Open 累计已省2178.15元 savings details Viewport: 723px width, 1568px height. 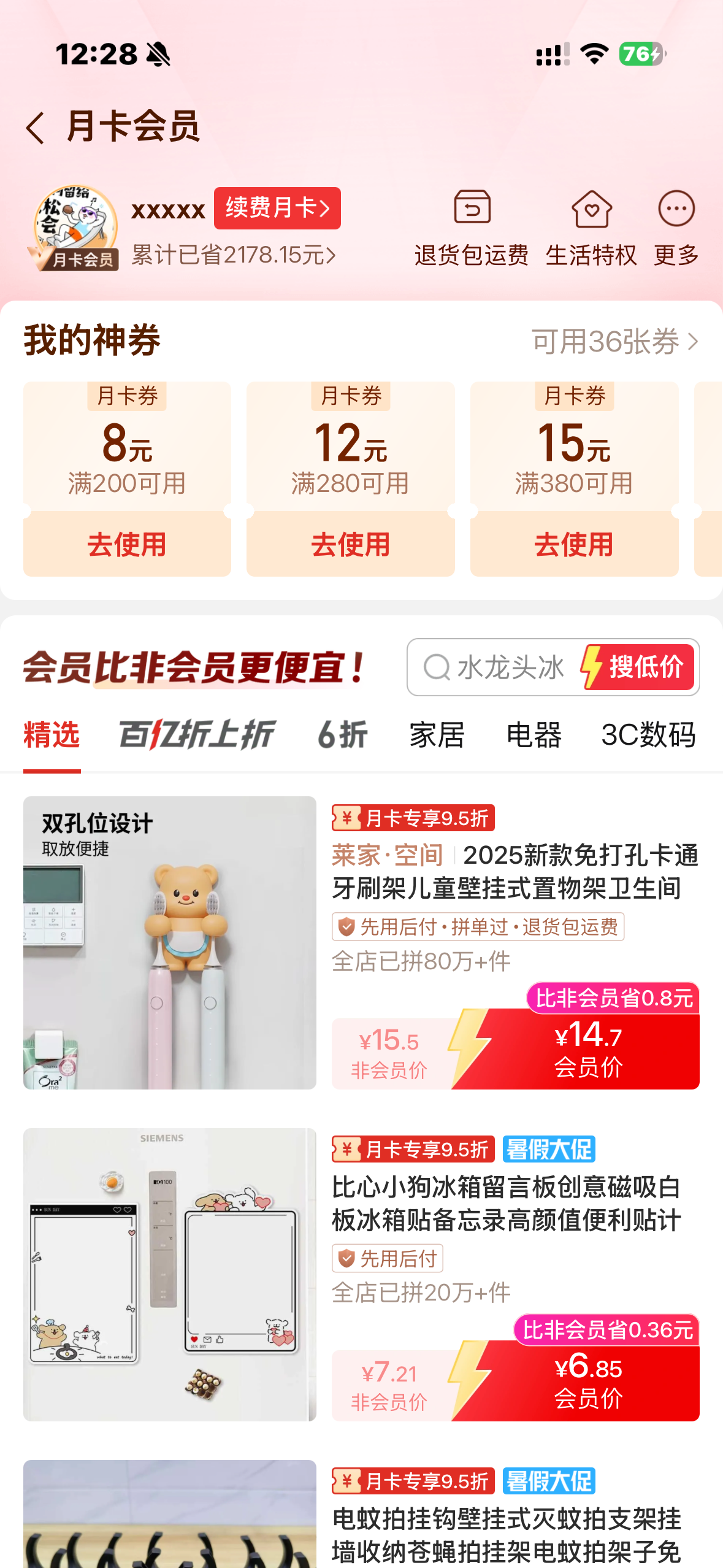234,255
